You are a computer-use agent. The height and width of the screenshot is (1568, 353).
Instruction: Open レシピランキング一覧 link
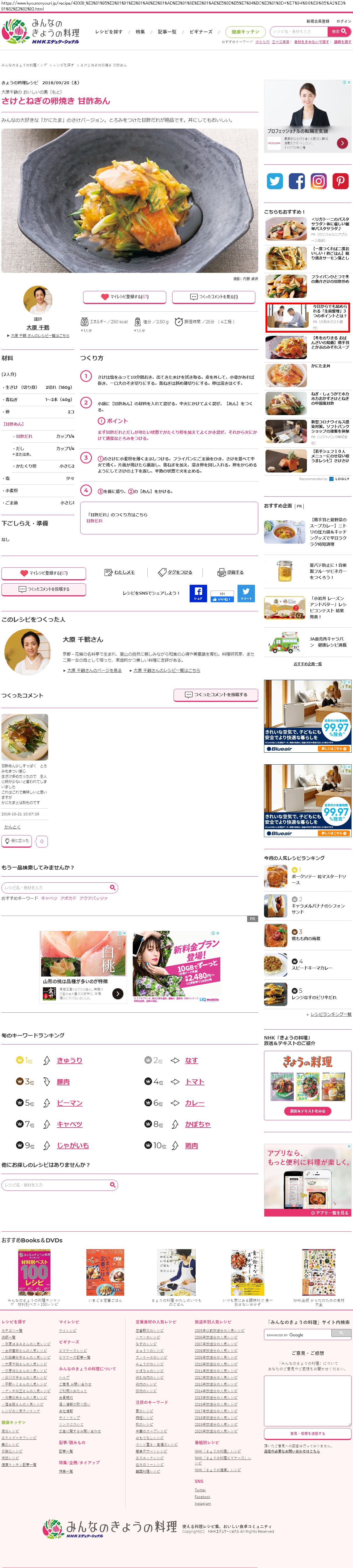tap(331, 1014)
